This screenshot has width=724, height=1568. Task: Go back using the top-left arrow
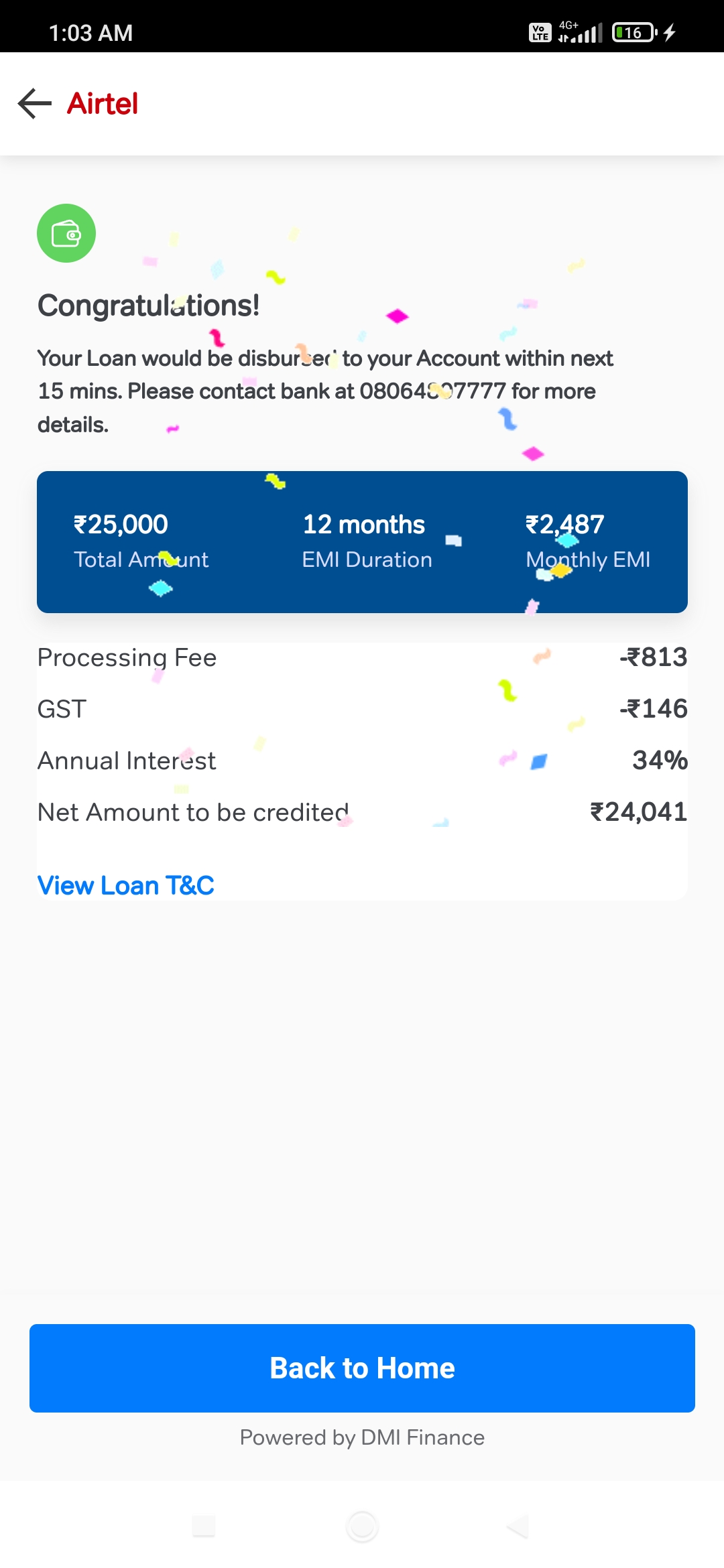coord(35,104)
